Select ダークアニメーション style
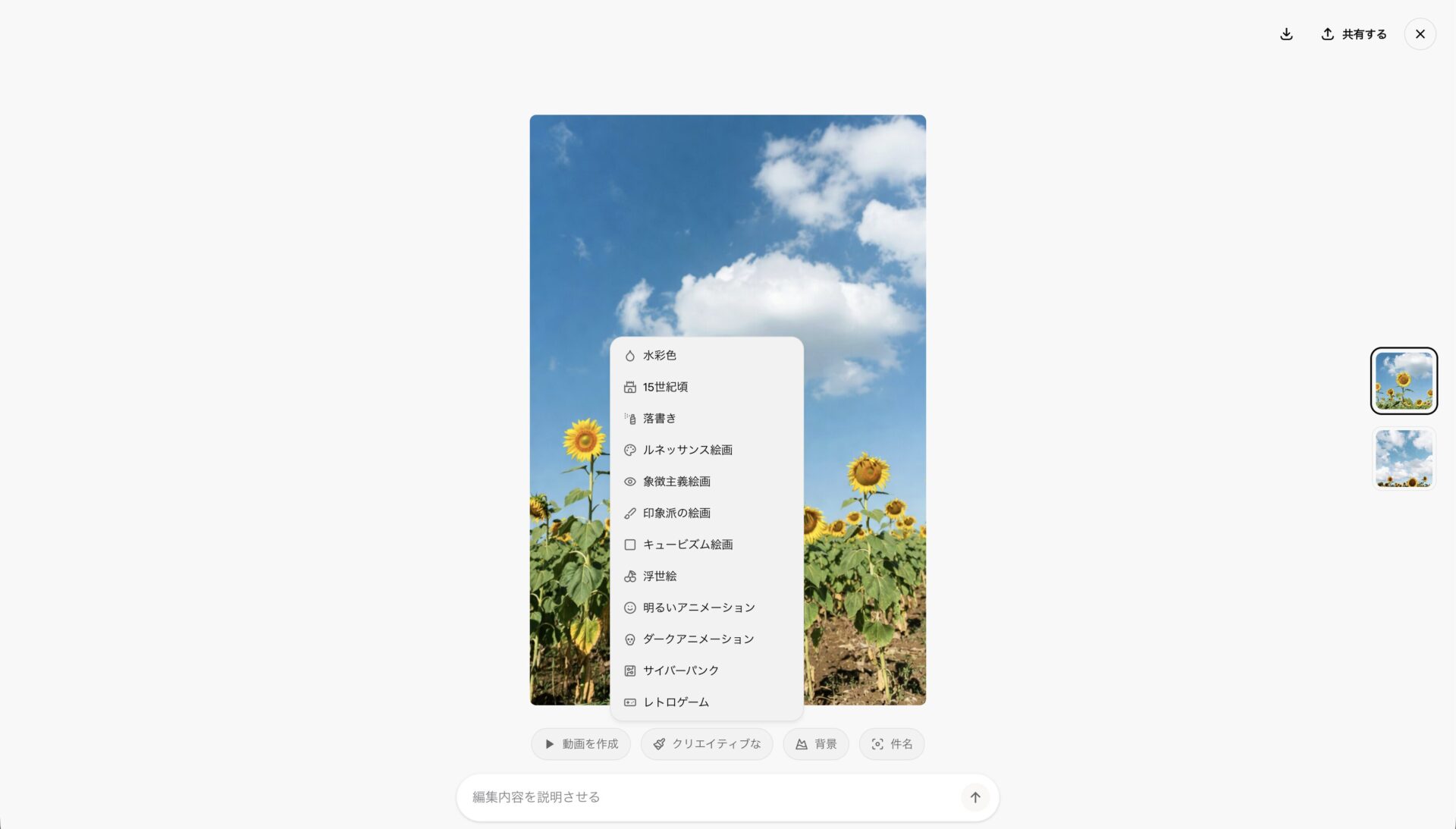Viewport: 1456px width, 829px height. click(698, 639)
